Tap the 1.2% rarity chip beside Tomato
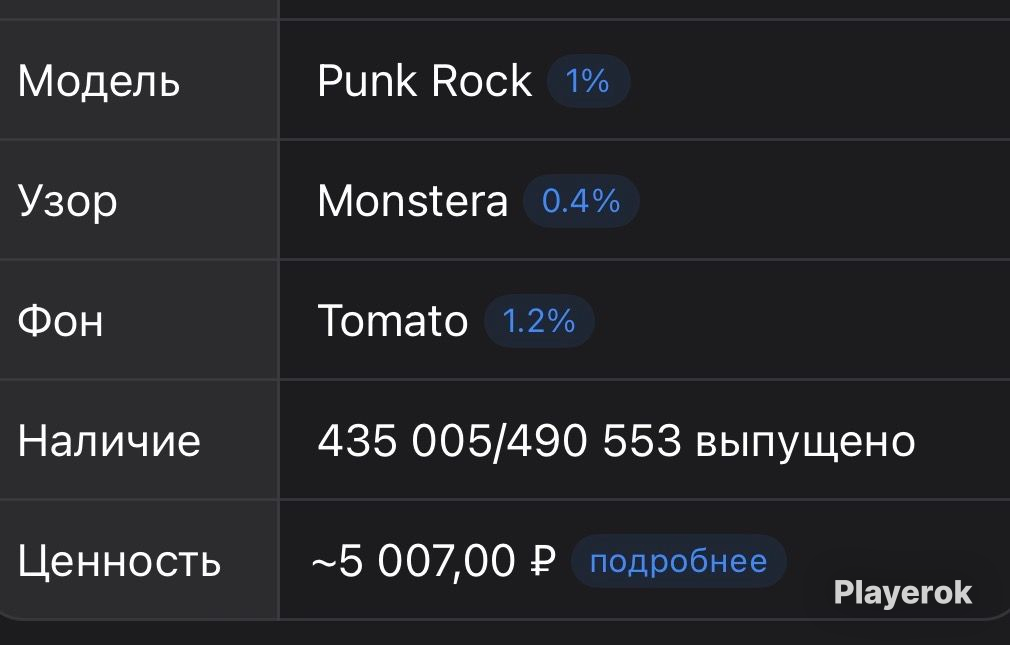 [x=538, y=321]
